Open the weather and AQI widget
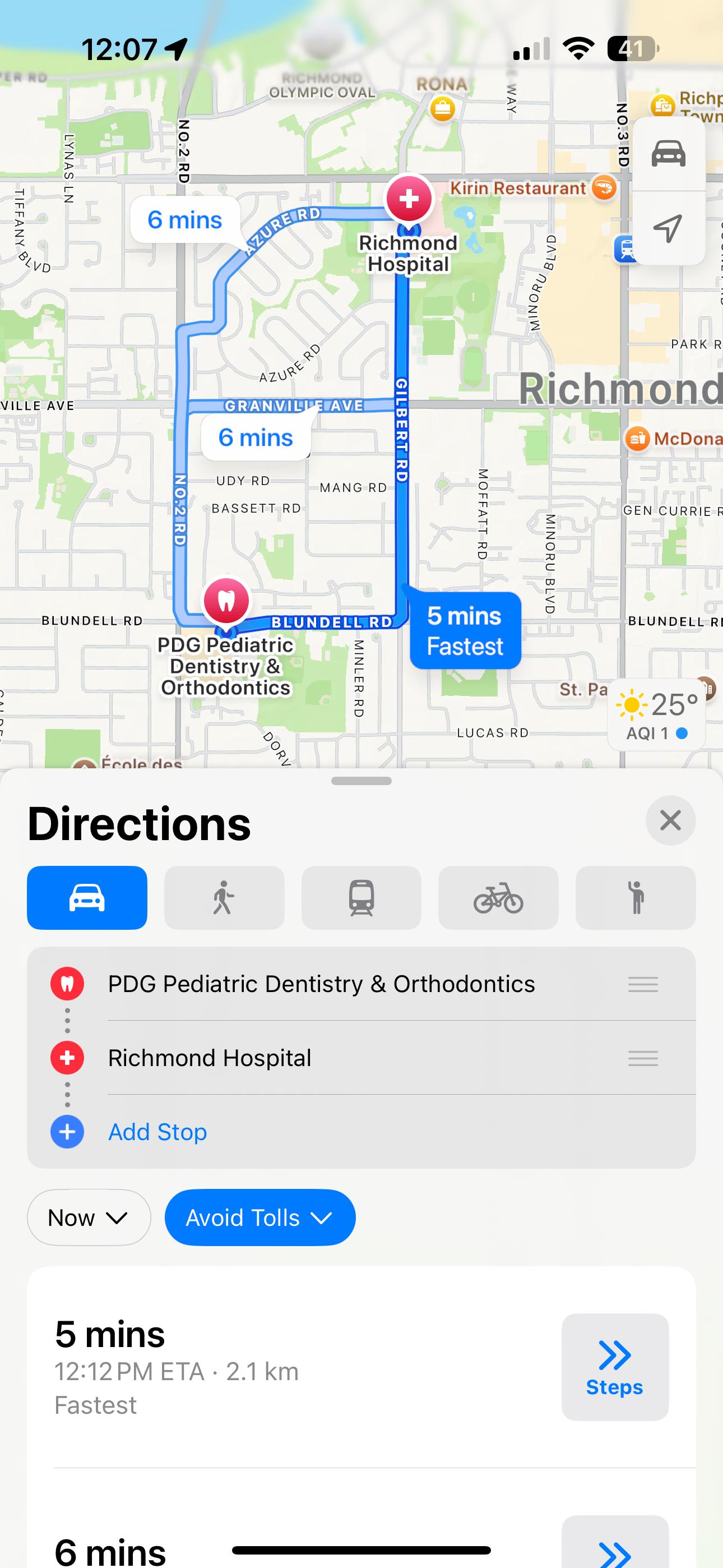This screenshot has width=723, height=1568. (656, 715)
